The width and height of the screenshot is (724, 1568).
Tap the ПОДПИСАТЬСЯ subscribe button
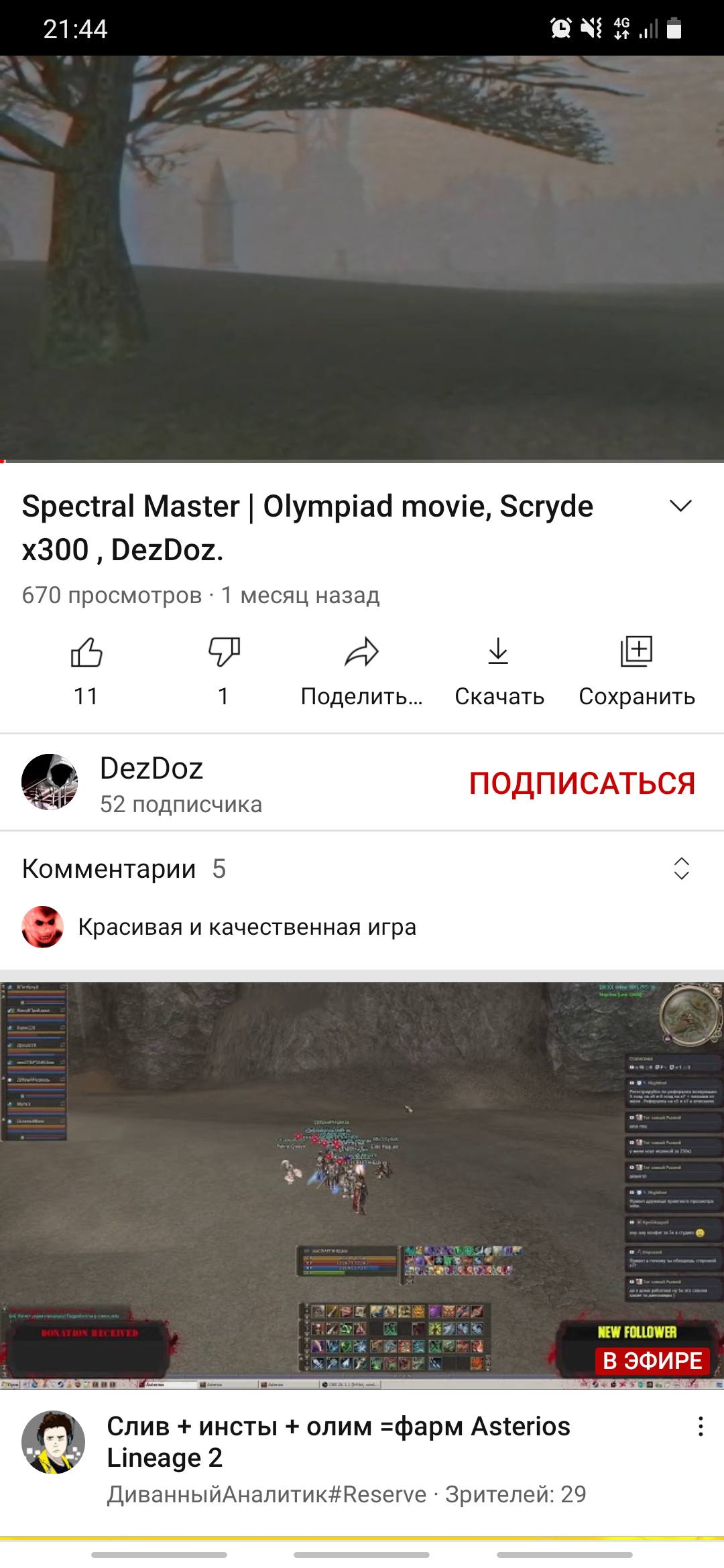pos(583,783)
